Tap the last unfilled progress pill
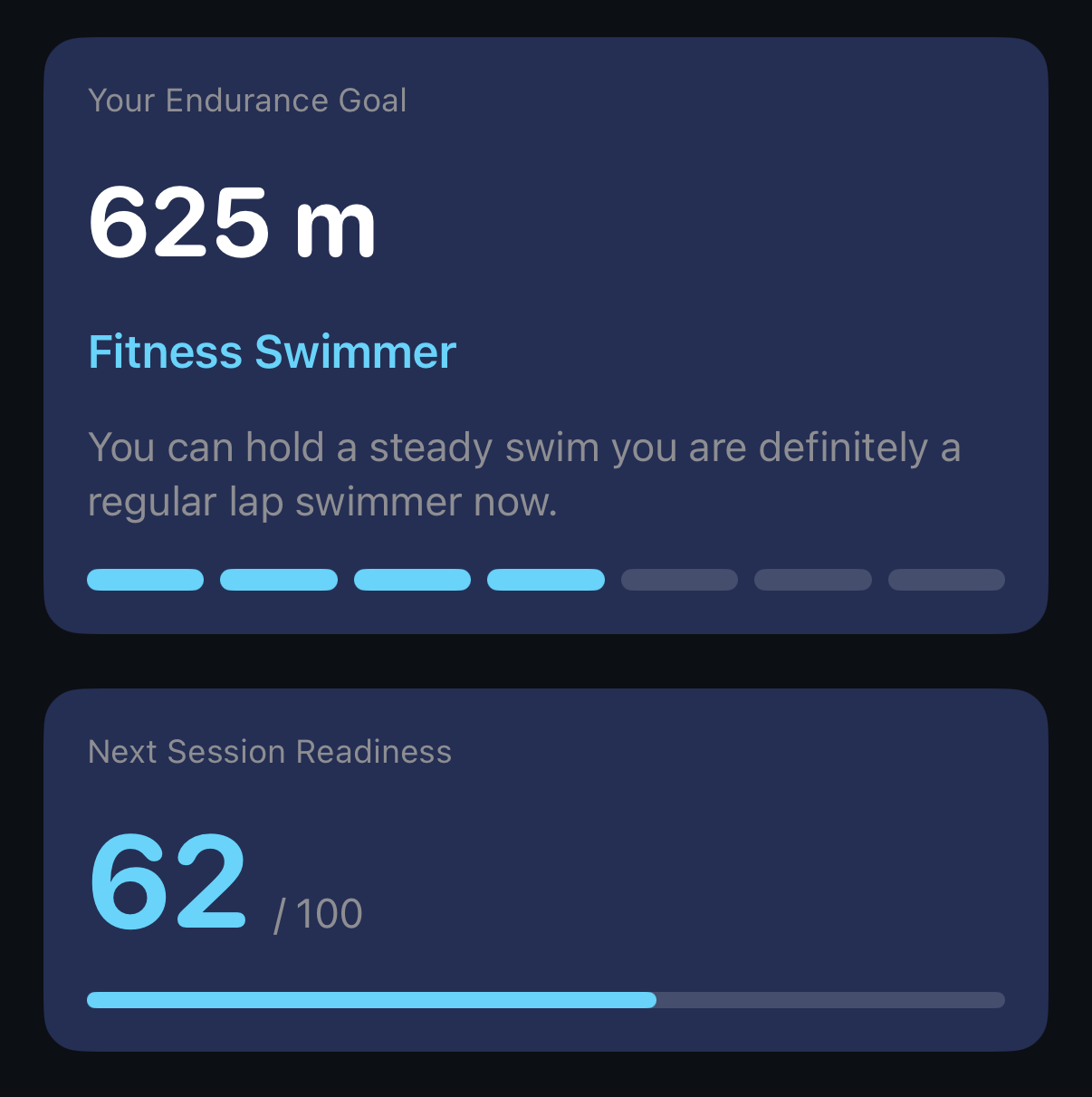Screen dimensions: 1092x1097 click(x=945, y=579)
